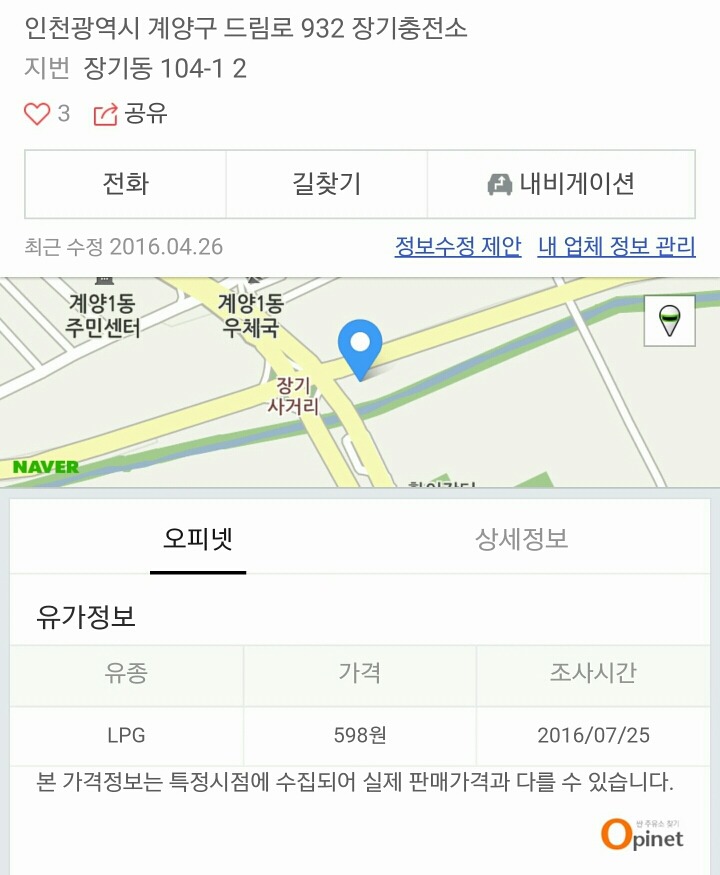The height and width of the screenshot is (875, 720).
Task: Open 정보수정 제안 link
Action: 457,246
